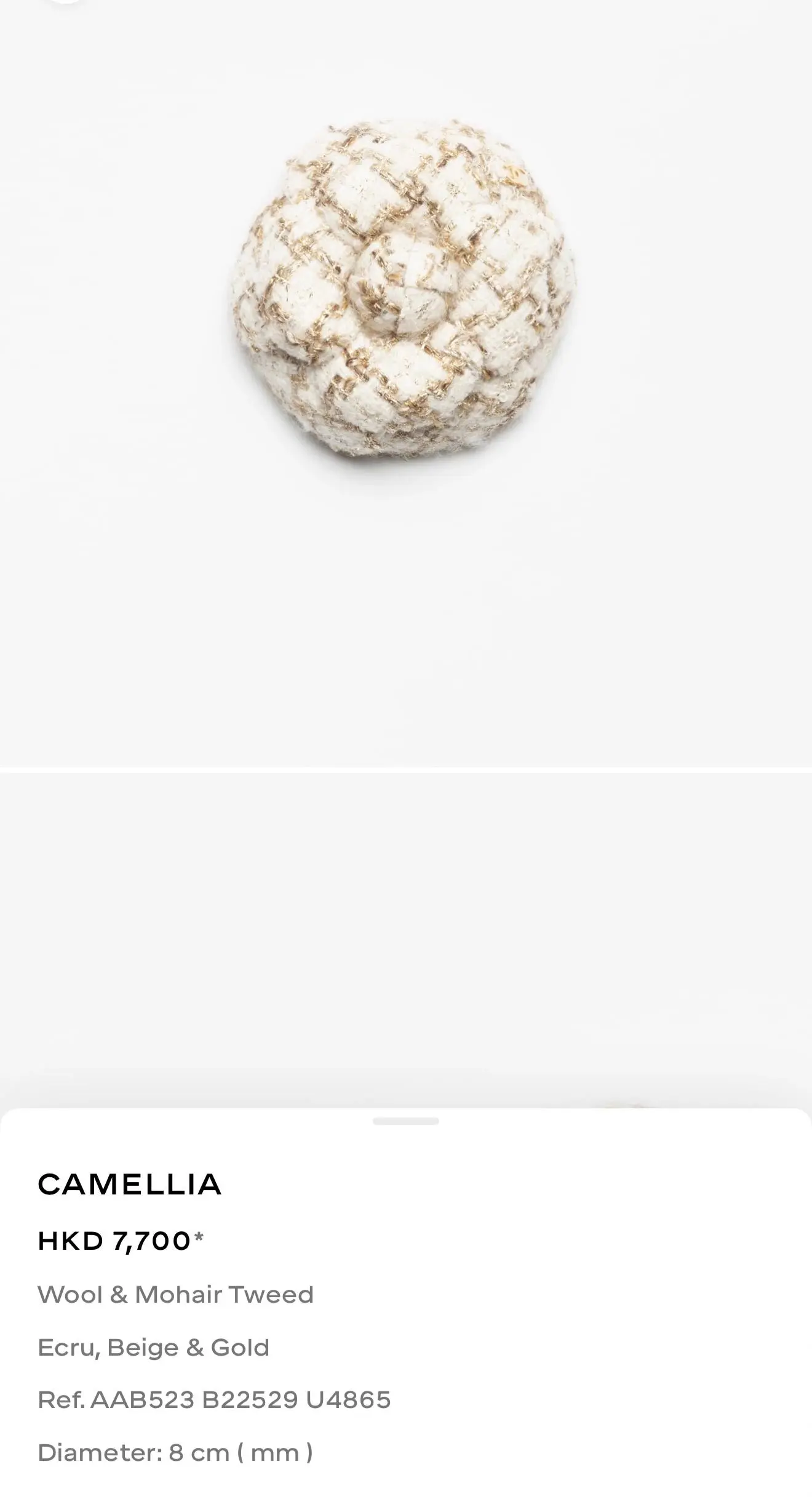
Task: Tap the product details sheet handle
Action: coord(405,1121)
